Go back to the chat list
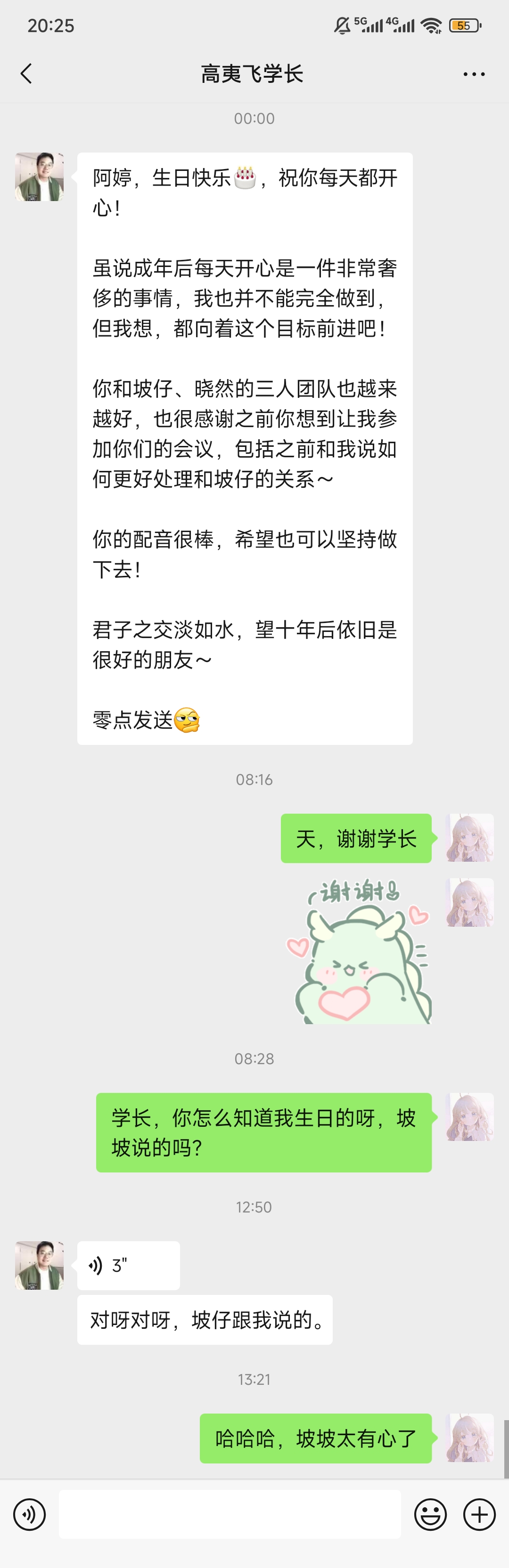This screenshot has width=509, height=1568. 26,74
